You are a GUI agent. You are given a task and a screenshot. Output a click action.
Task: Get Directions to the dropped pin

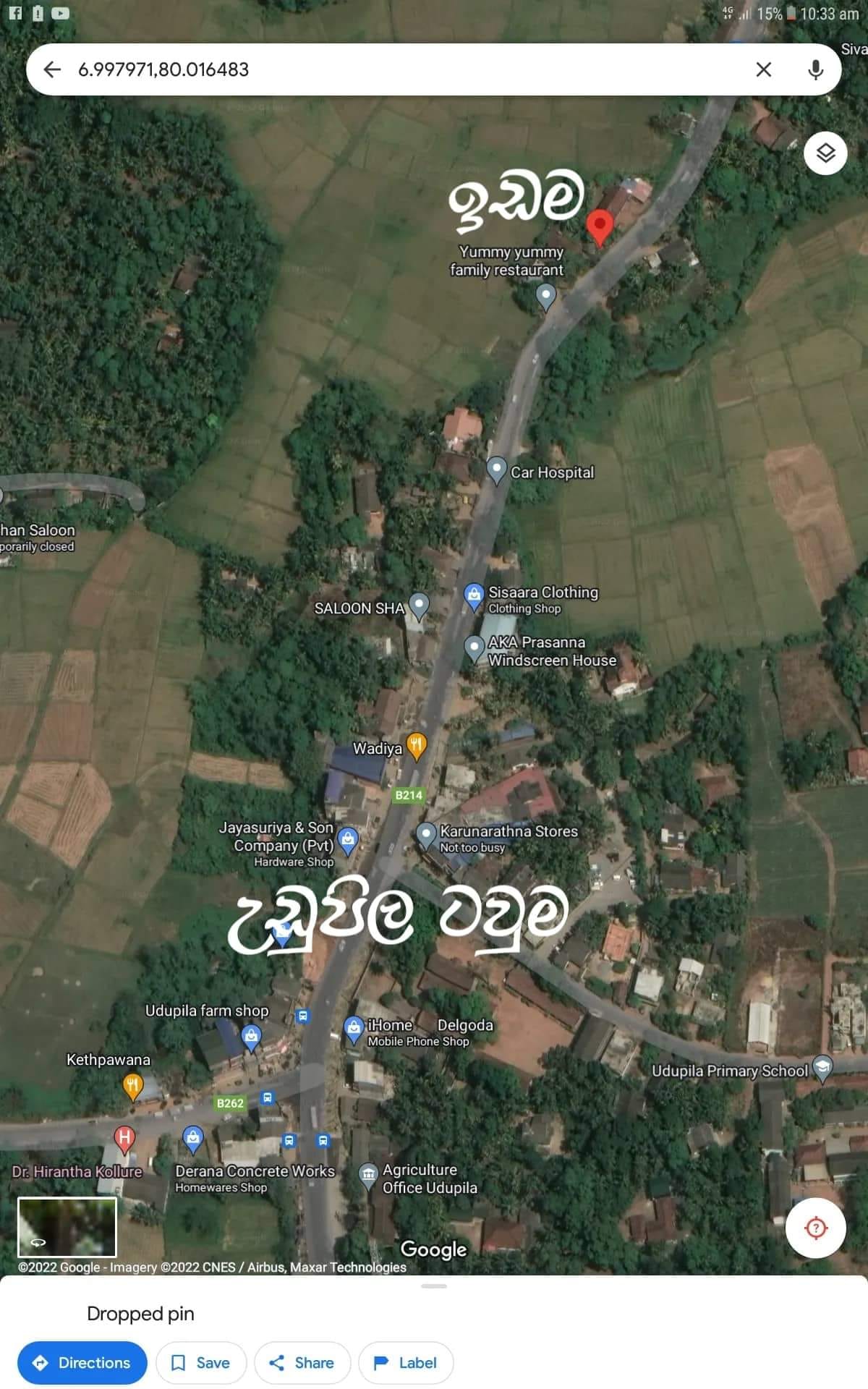click(x=82, y=1362)
